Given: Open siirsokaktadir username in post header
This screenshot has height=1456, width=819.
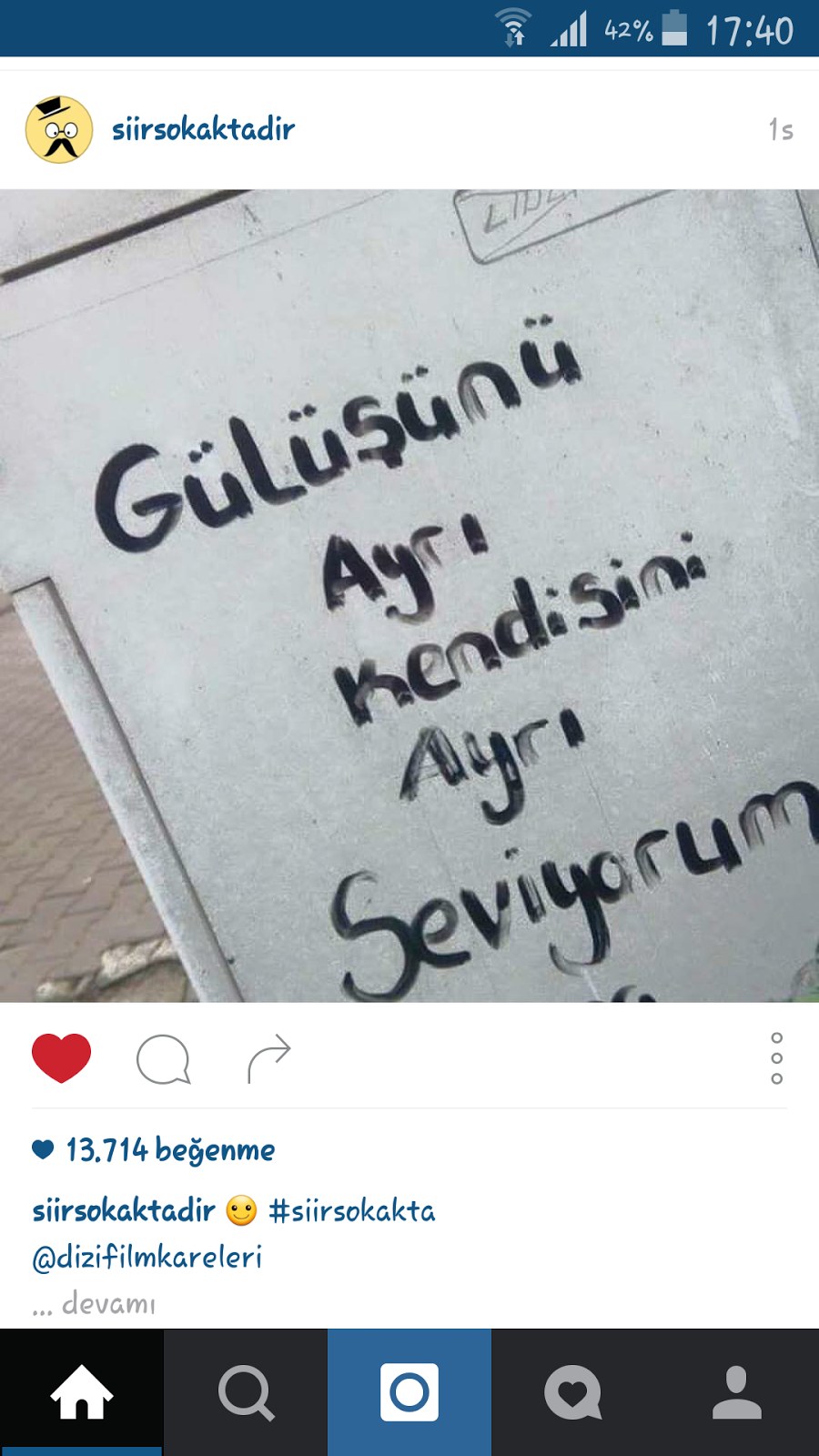Looking at the screenshot, I should click(203, 129).
